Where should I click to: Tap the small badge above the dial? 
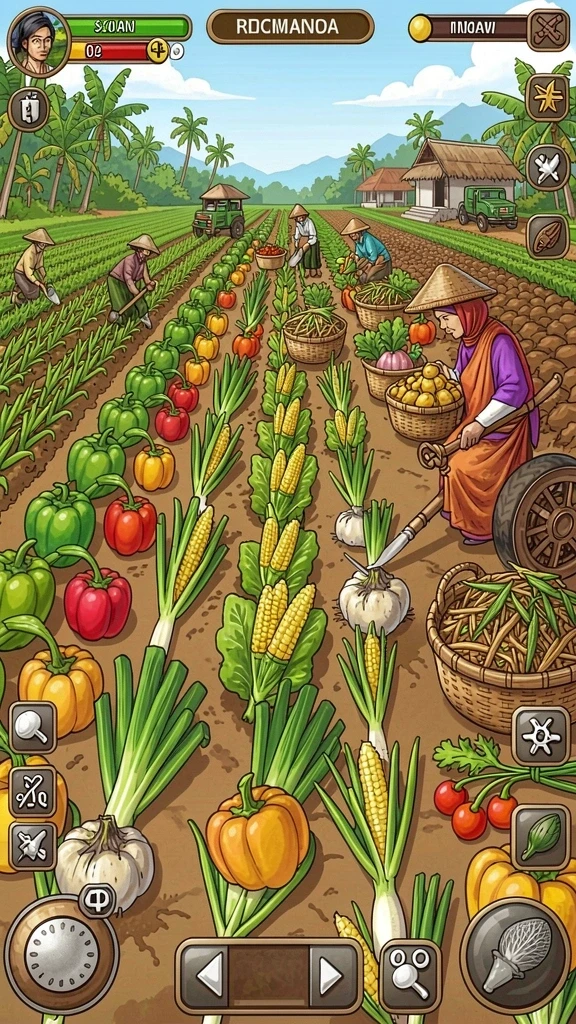(97, 900)
